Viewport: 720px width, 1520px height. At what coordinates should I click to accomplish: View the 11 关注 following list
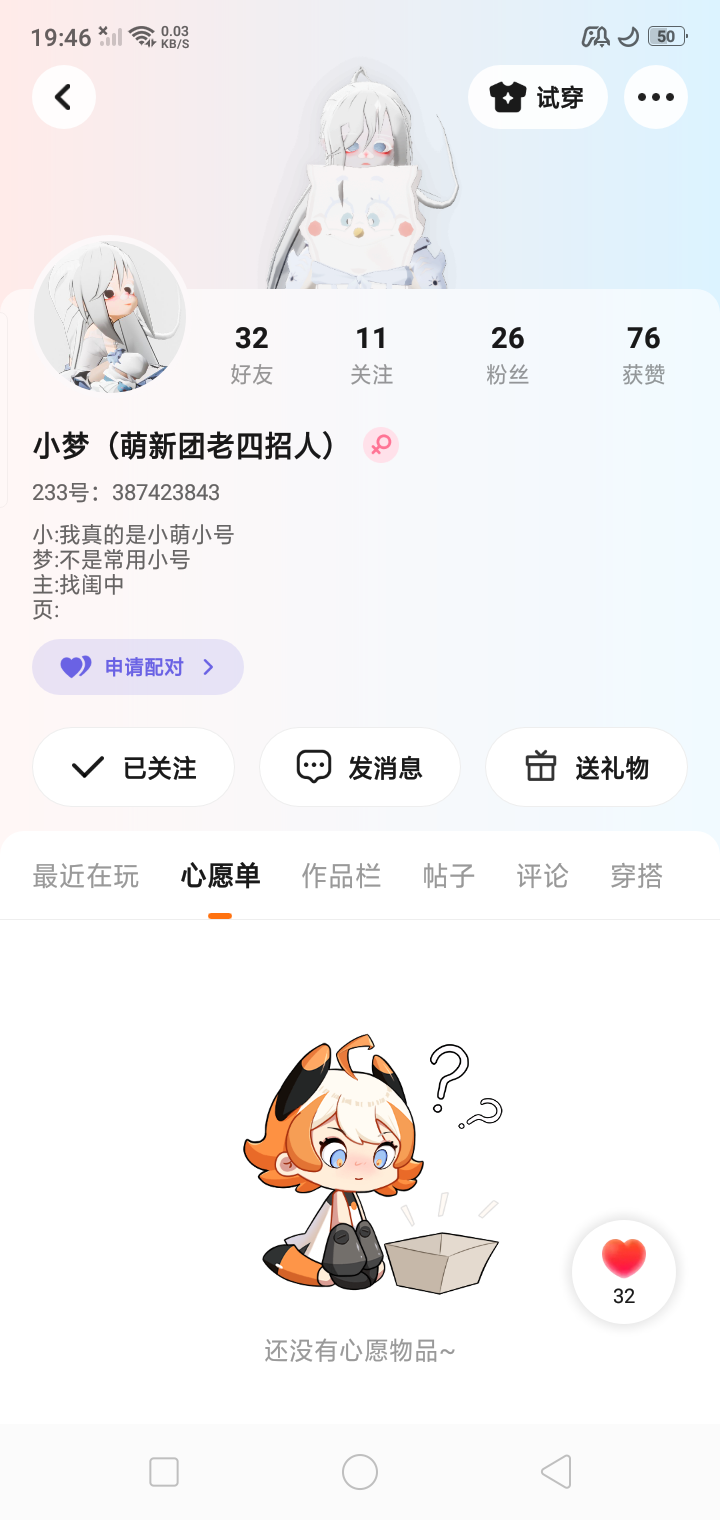pos(371,354)
